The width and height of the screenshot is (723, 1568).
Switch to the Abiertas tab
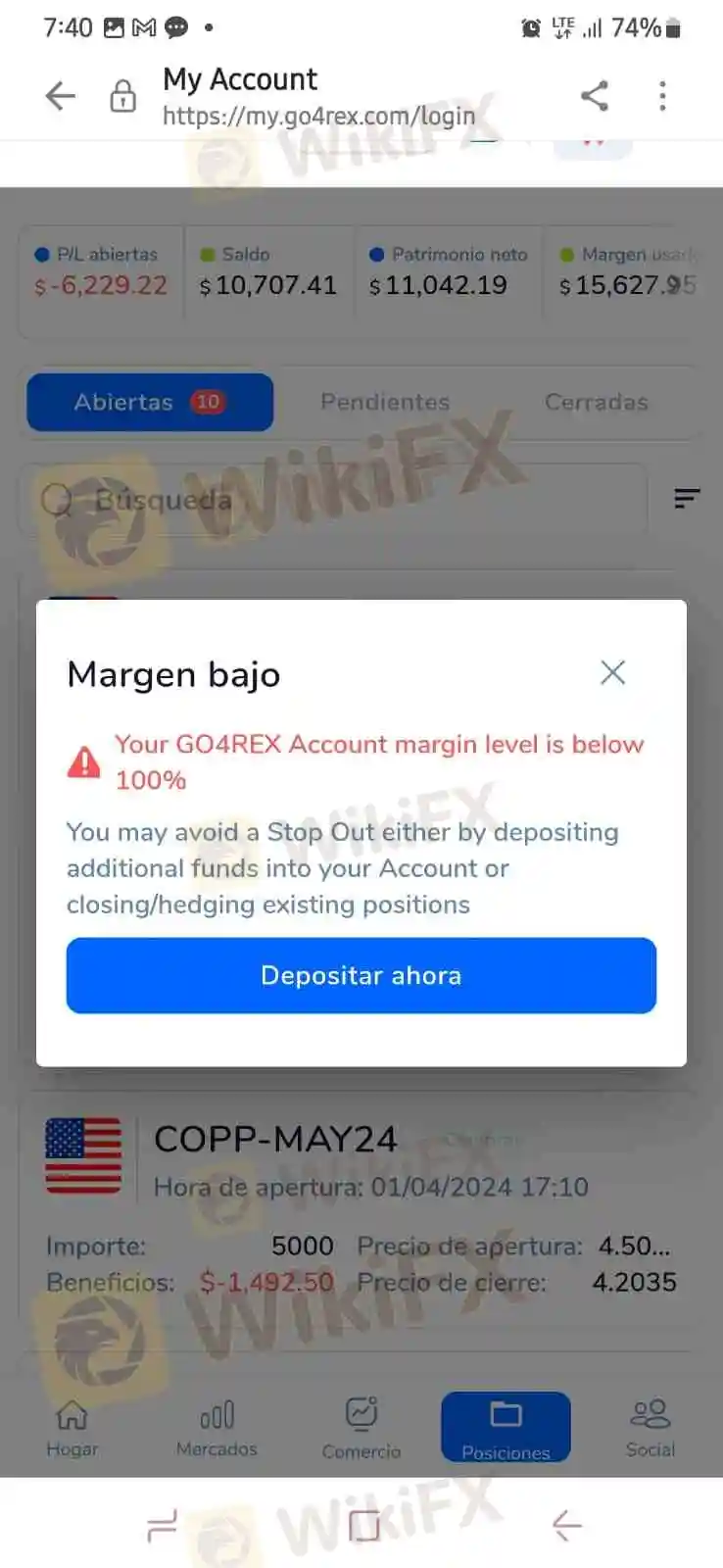[150, 402]
